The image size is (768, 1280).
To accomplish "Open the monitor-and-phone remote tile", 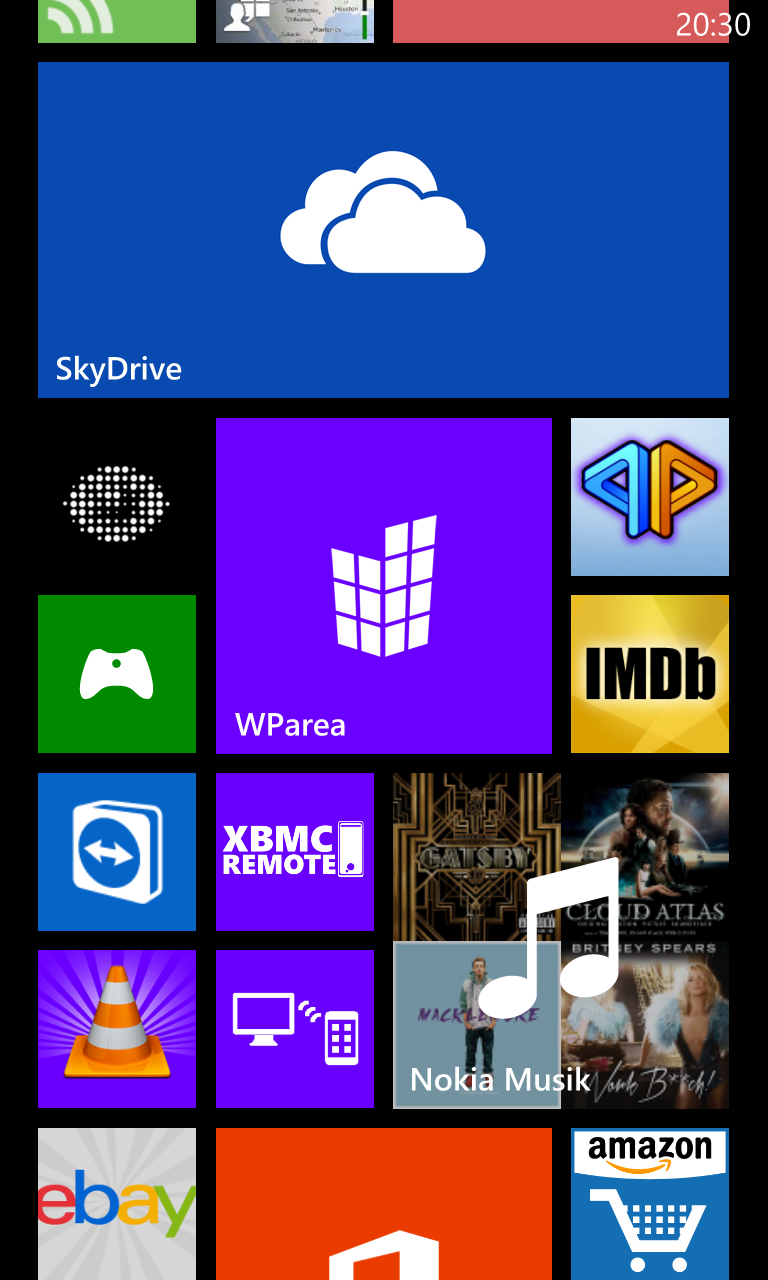I will 295,1029.
